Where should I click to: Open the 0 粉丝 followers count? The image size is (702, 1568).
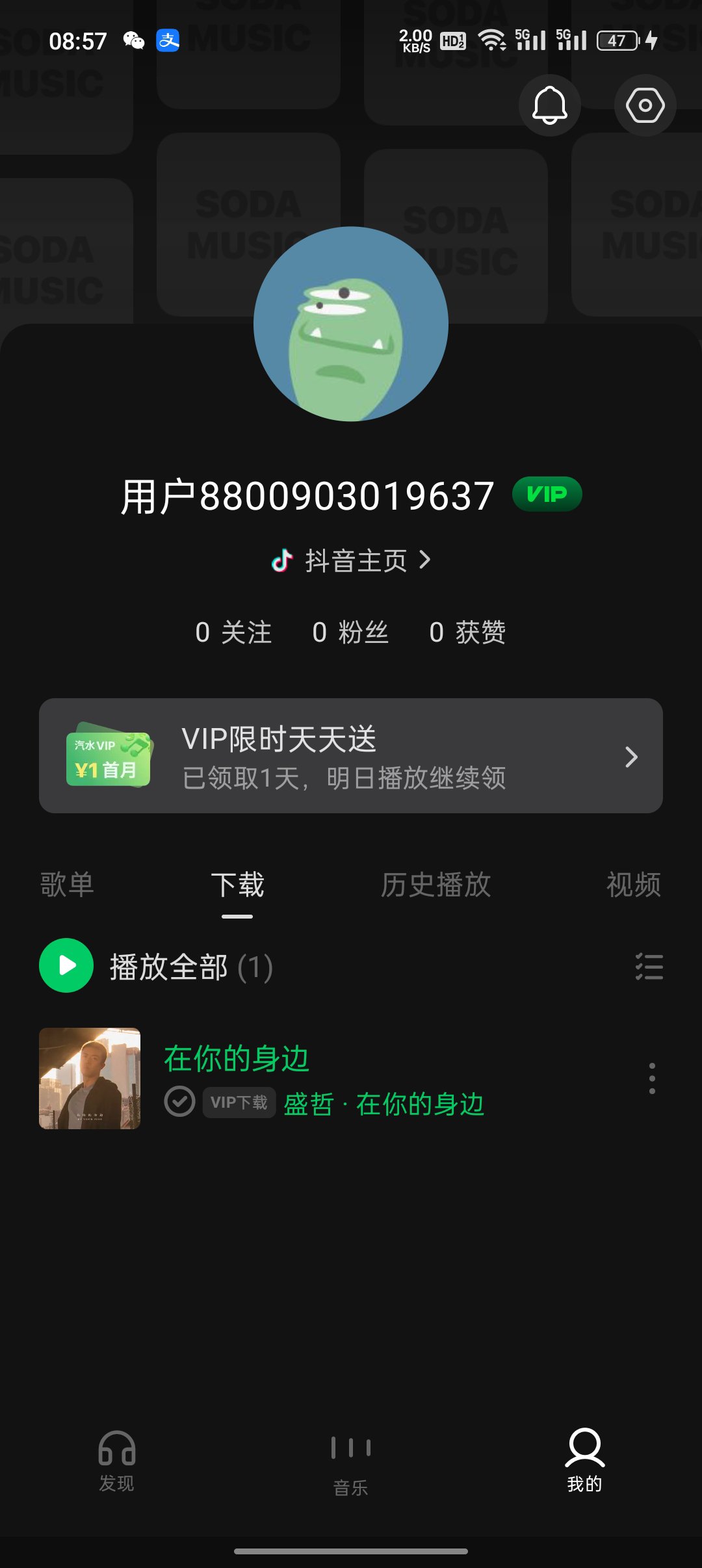351,631
